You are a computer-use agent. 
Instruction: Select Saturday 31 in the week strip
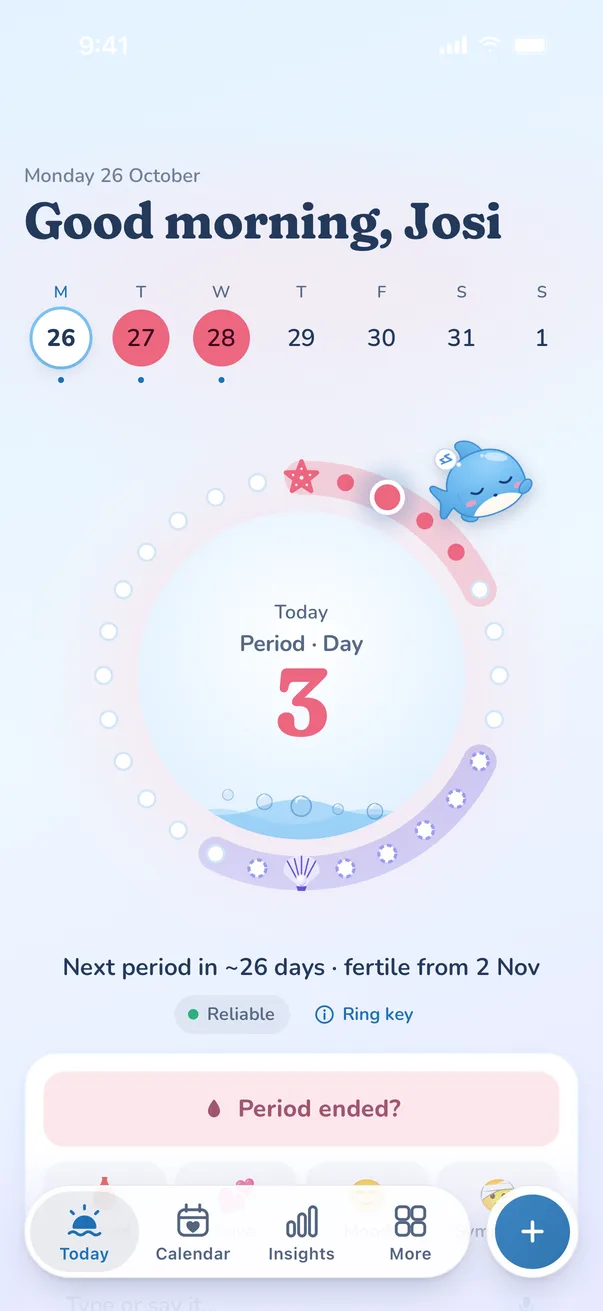(461, 338)
